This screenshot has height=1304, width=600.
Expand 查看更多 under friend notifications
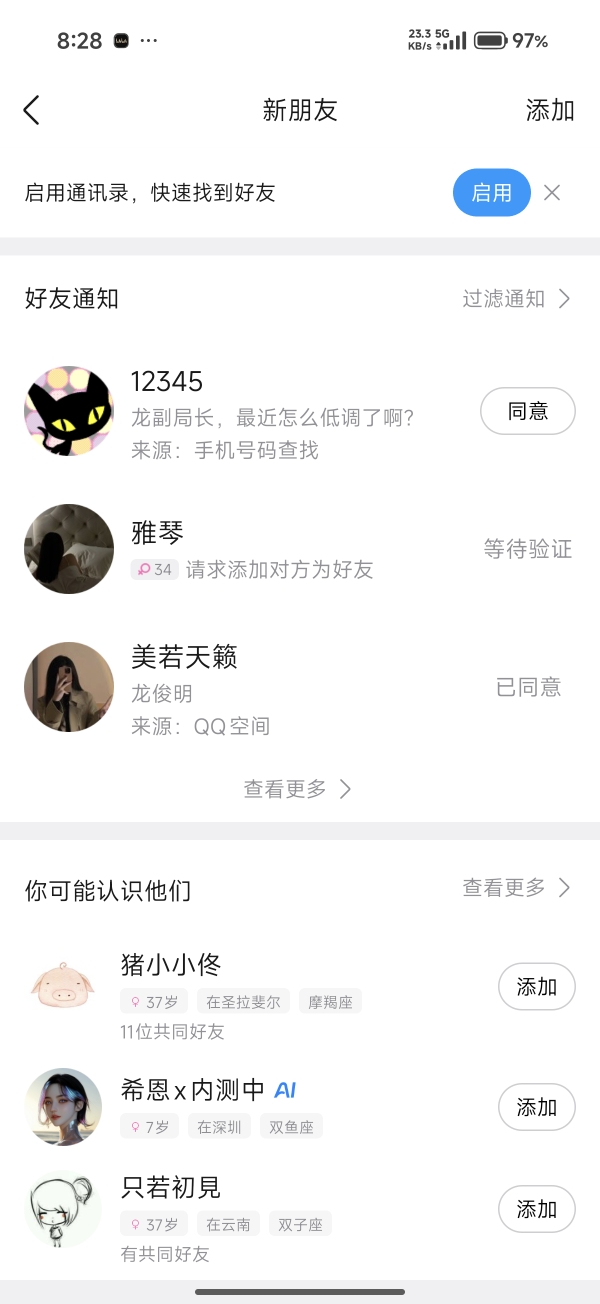coord(298,789)
